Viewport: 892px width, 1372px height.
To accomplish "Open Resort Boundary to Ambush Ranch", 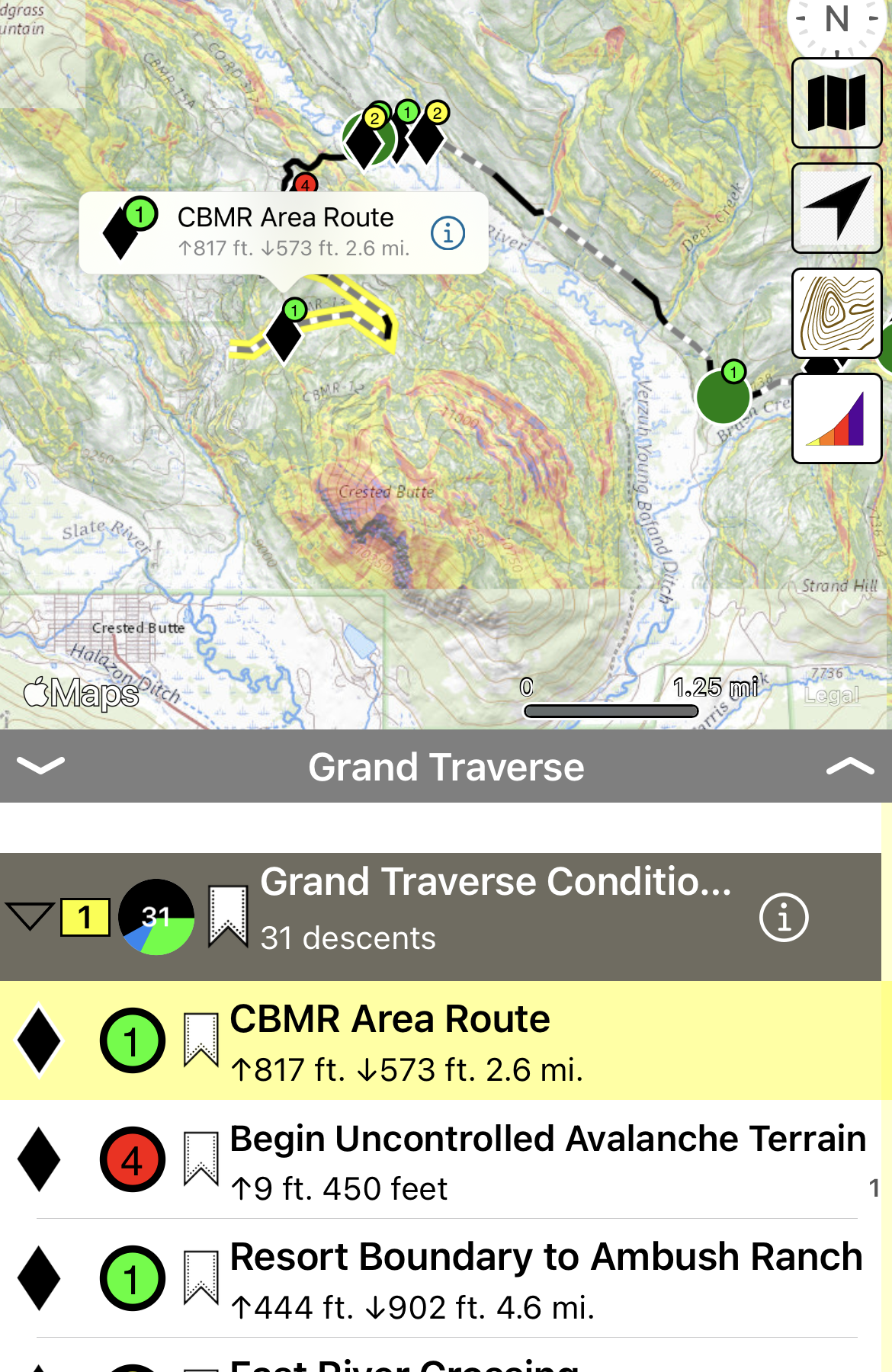I will point(534,1278).
